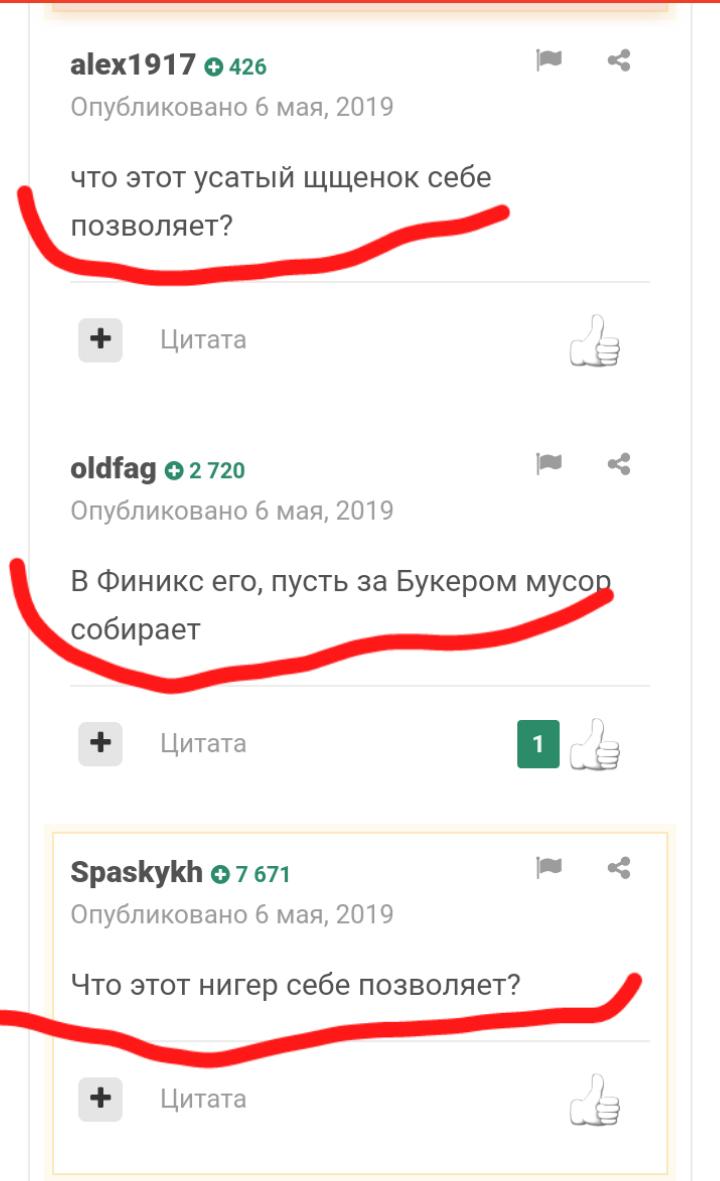720x1181 pixels.
Task: Like oldfag's post with the thumbs up
Action: 594,744
